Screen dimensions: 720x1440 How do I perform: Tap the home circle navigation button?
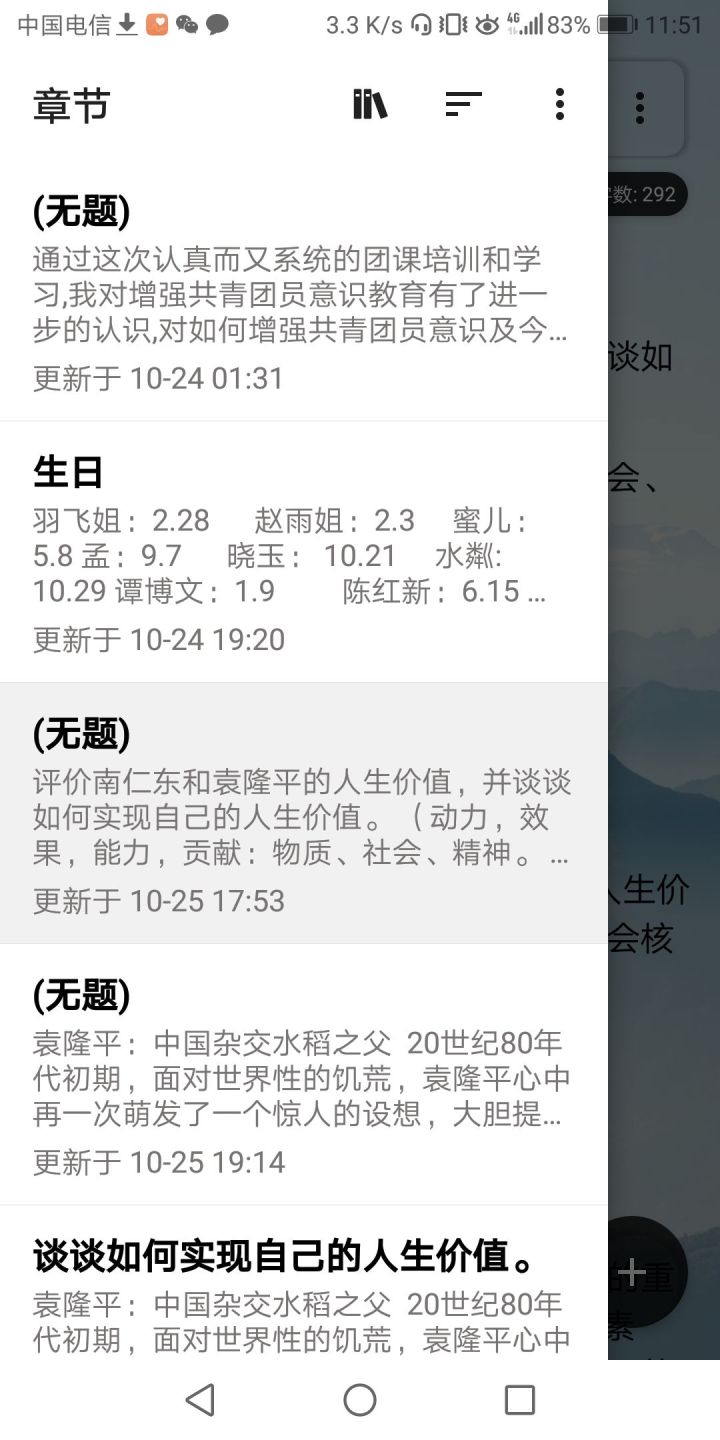pos(360,1401)
